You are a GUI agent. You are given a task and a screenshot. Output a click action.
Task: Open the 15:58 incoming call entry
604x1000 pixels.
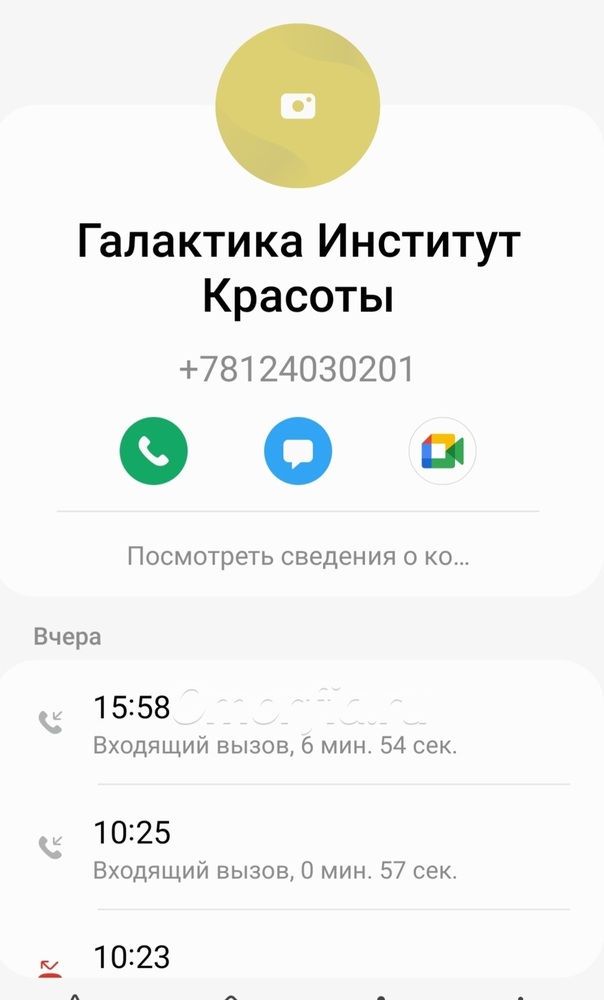click(301, 723)
